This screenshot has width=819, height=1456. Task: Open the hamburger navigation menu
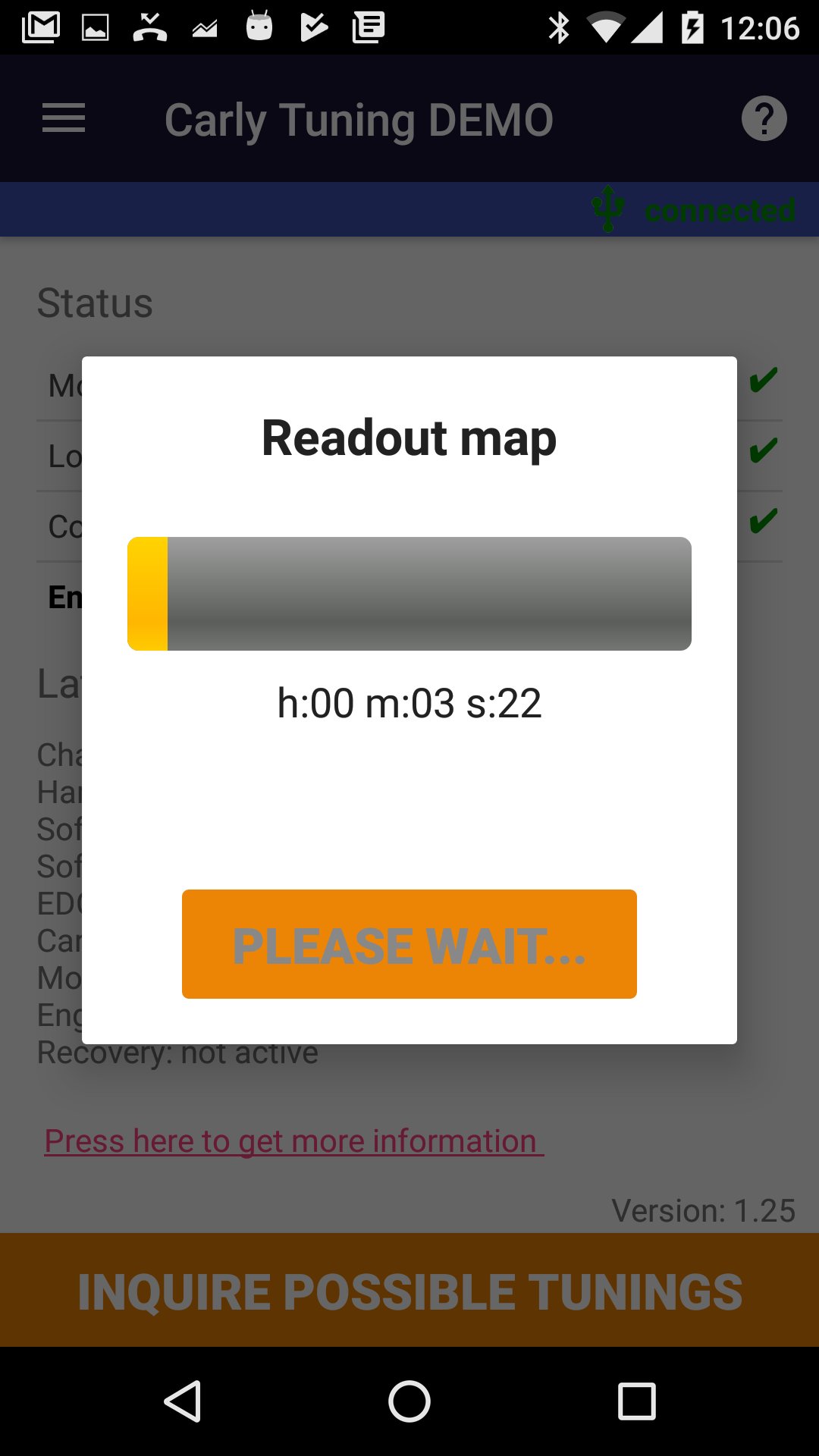tap(64, 119)
